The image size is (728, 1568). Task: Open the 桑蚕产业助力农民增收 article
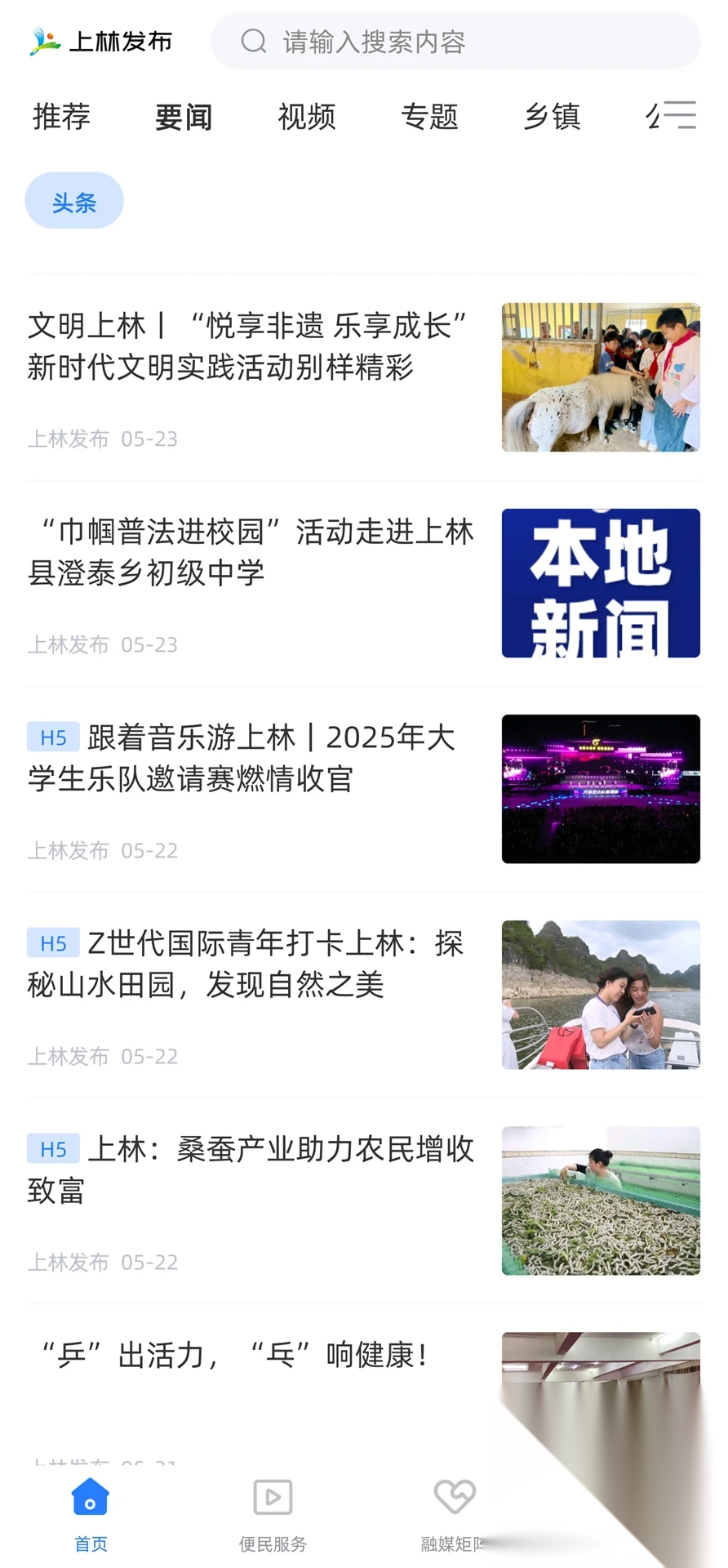tap(251, 1169)
